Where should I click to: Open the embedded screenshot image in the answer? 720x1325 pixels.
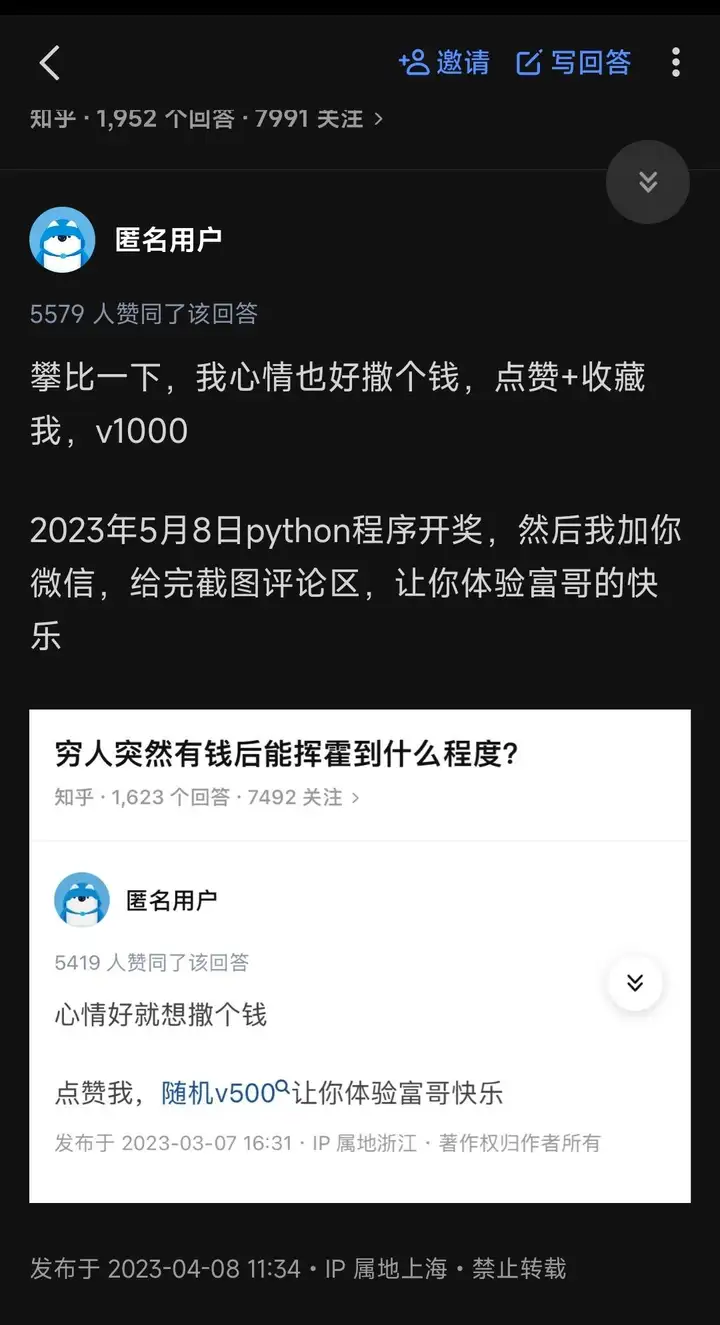click(x=360, y=955)
